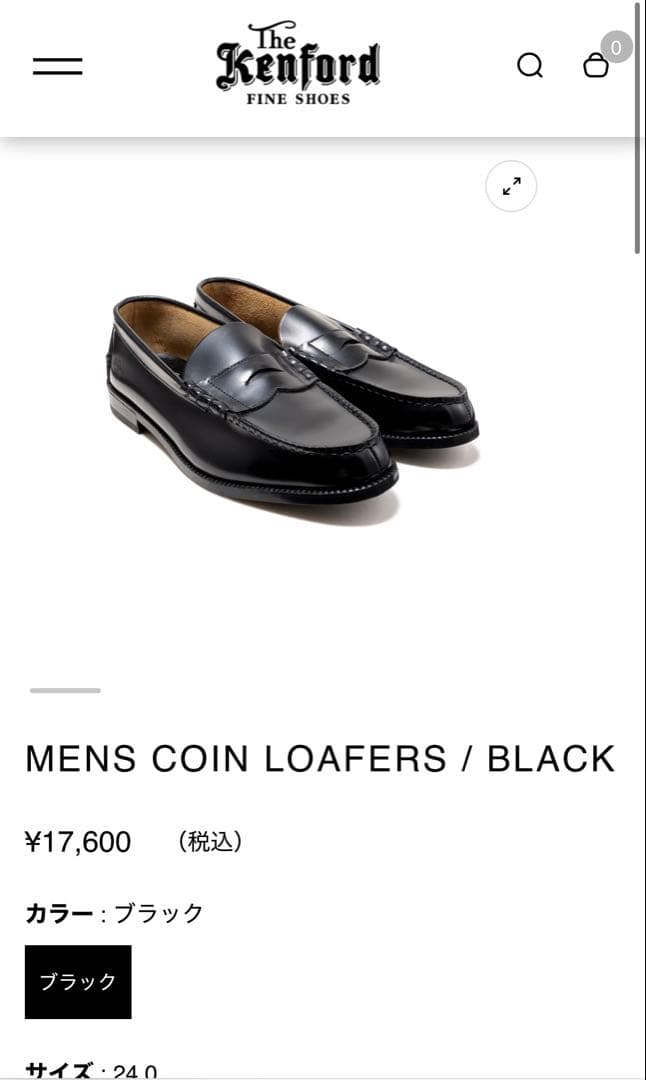Viewport: 646px width, 1080px height.
Task: View the shopping cart
Action: click(596, 66)
